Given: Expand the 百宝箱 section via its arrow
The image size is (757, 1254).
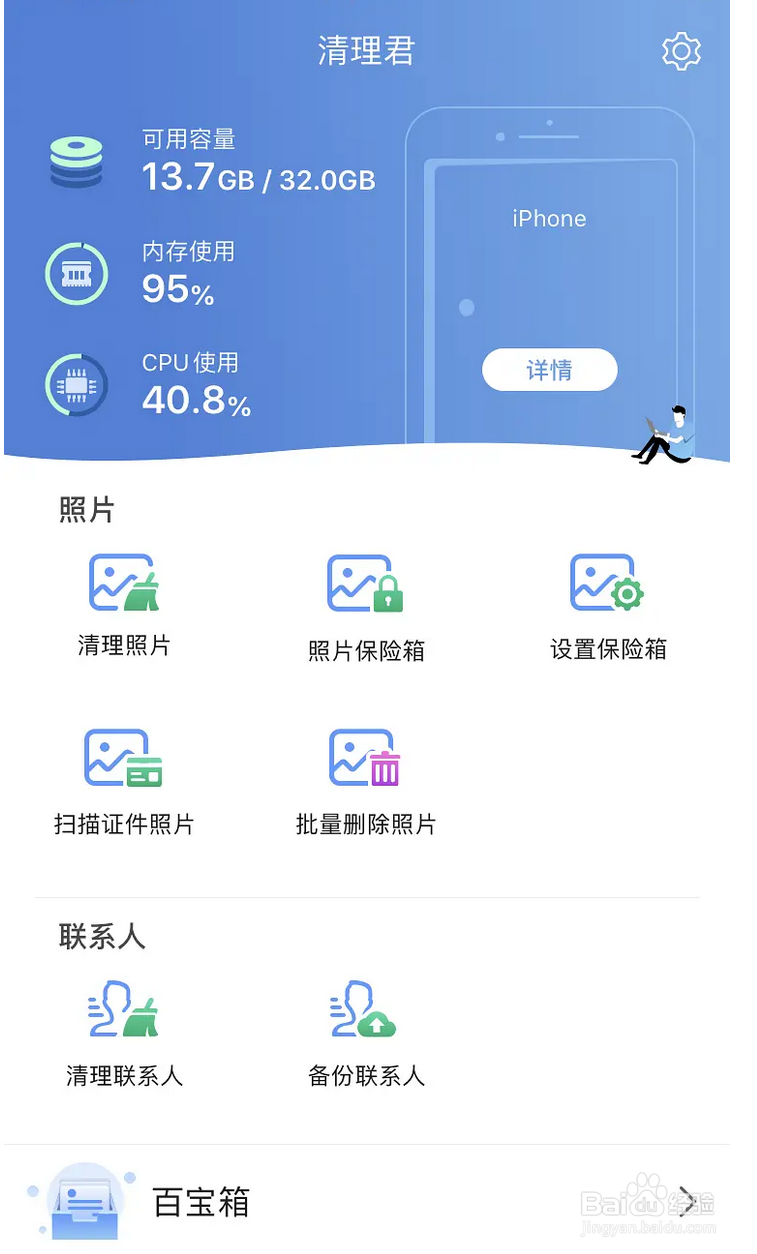Looking at the screenshot, I should [689, 1201].
